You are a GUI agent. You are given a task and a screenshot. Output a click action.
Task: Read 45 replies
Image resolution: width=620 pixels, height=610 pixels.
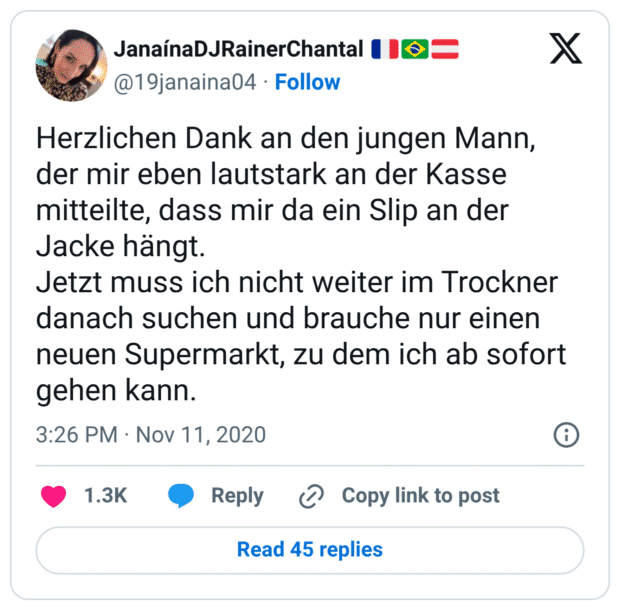click(309, 549)
